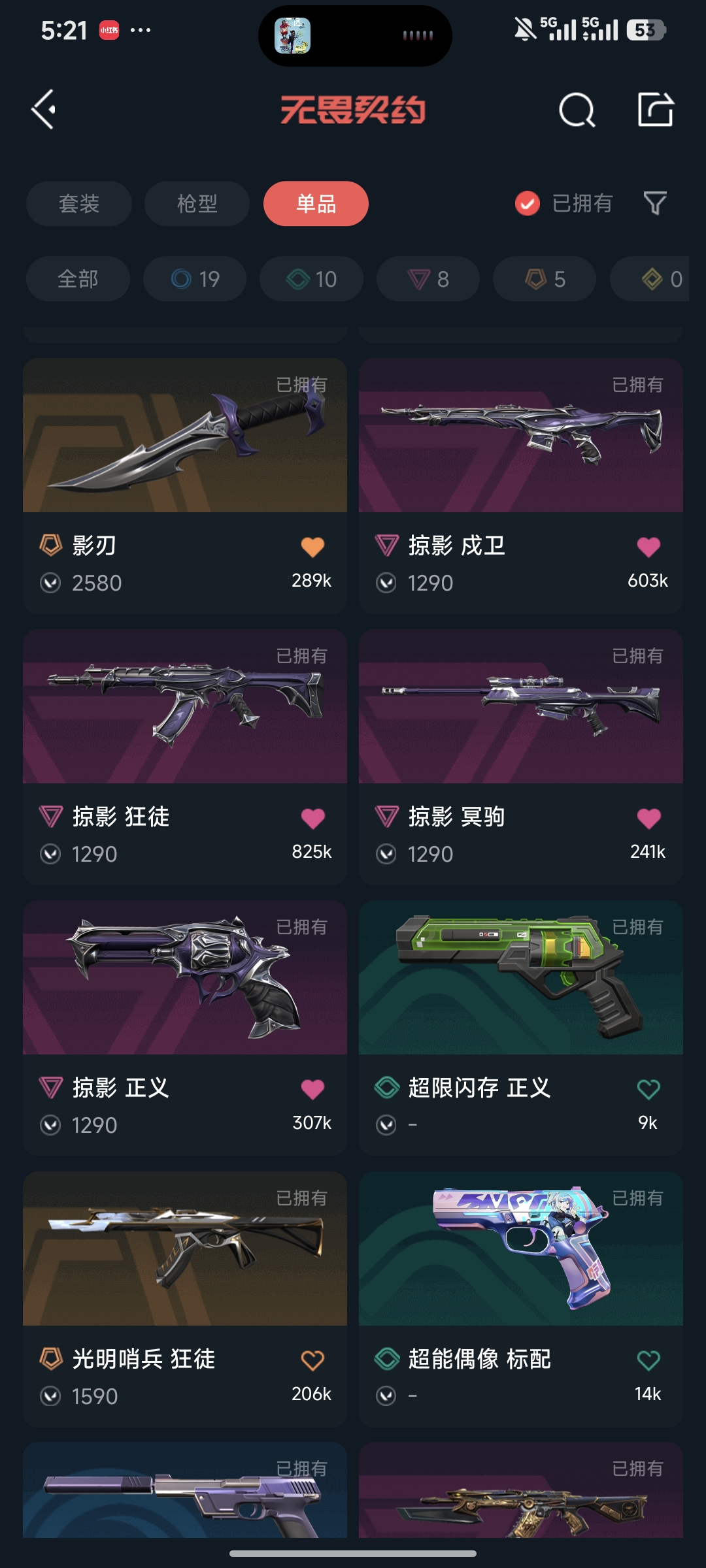Like the 超限闪存 正义 skin
This screenshot has height=1568, width=706.
click(x=648, y=1089)
